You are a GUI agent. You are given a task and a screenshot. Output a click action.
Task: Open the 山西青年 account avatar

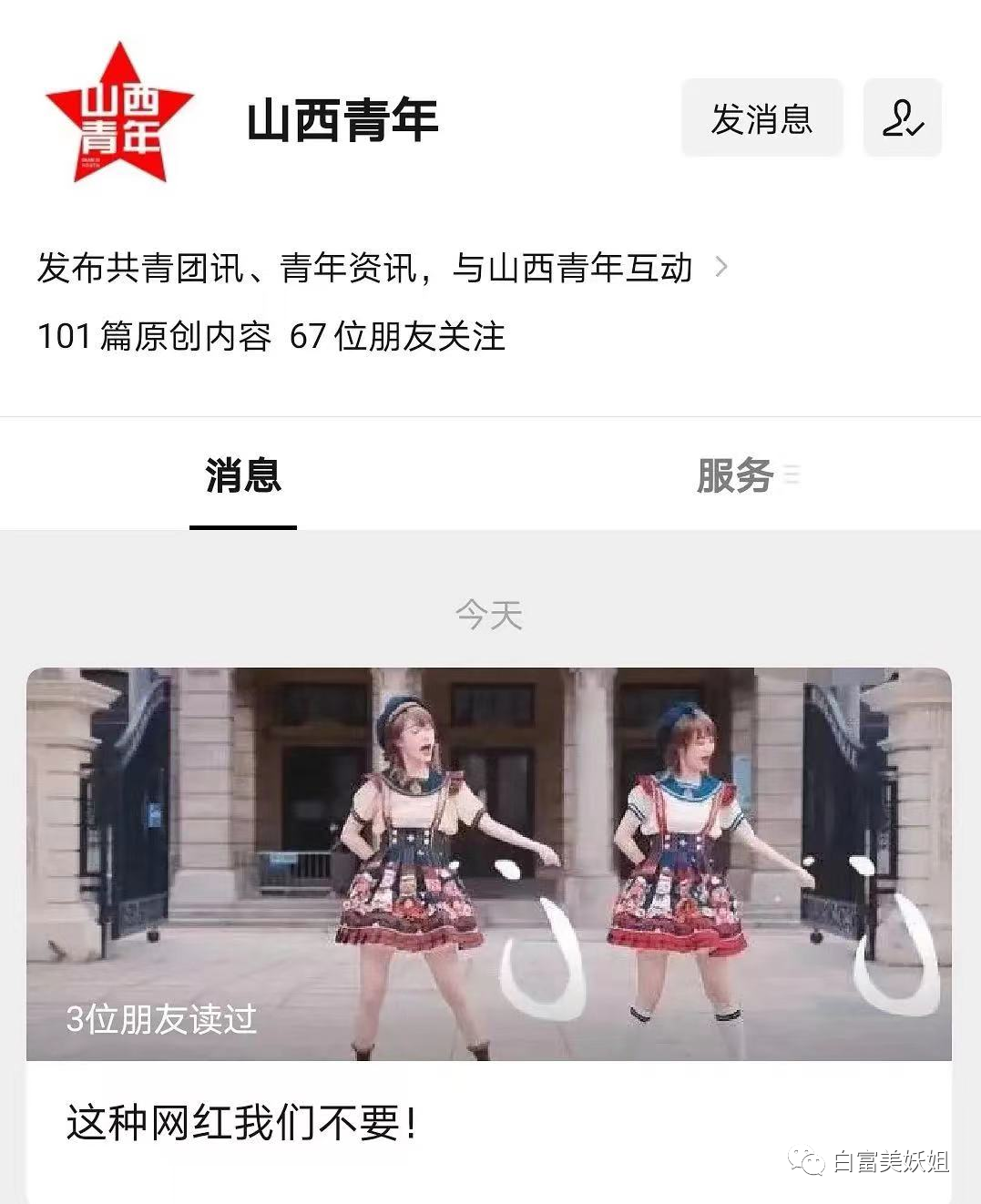tap(119, 113)
